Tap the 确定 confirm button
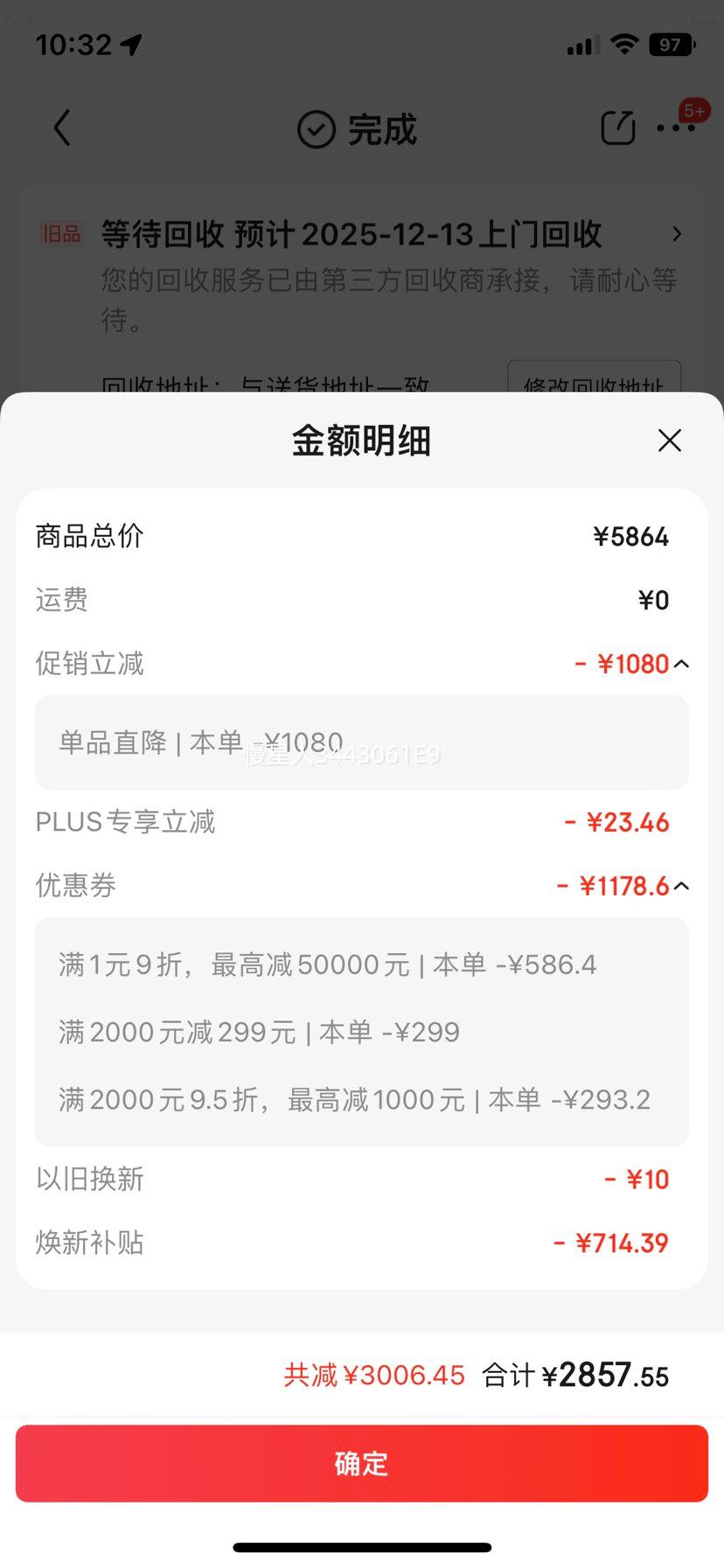Image resolution: width=724 pixels, height=1568 pixels. (x=362, y=1463)
